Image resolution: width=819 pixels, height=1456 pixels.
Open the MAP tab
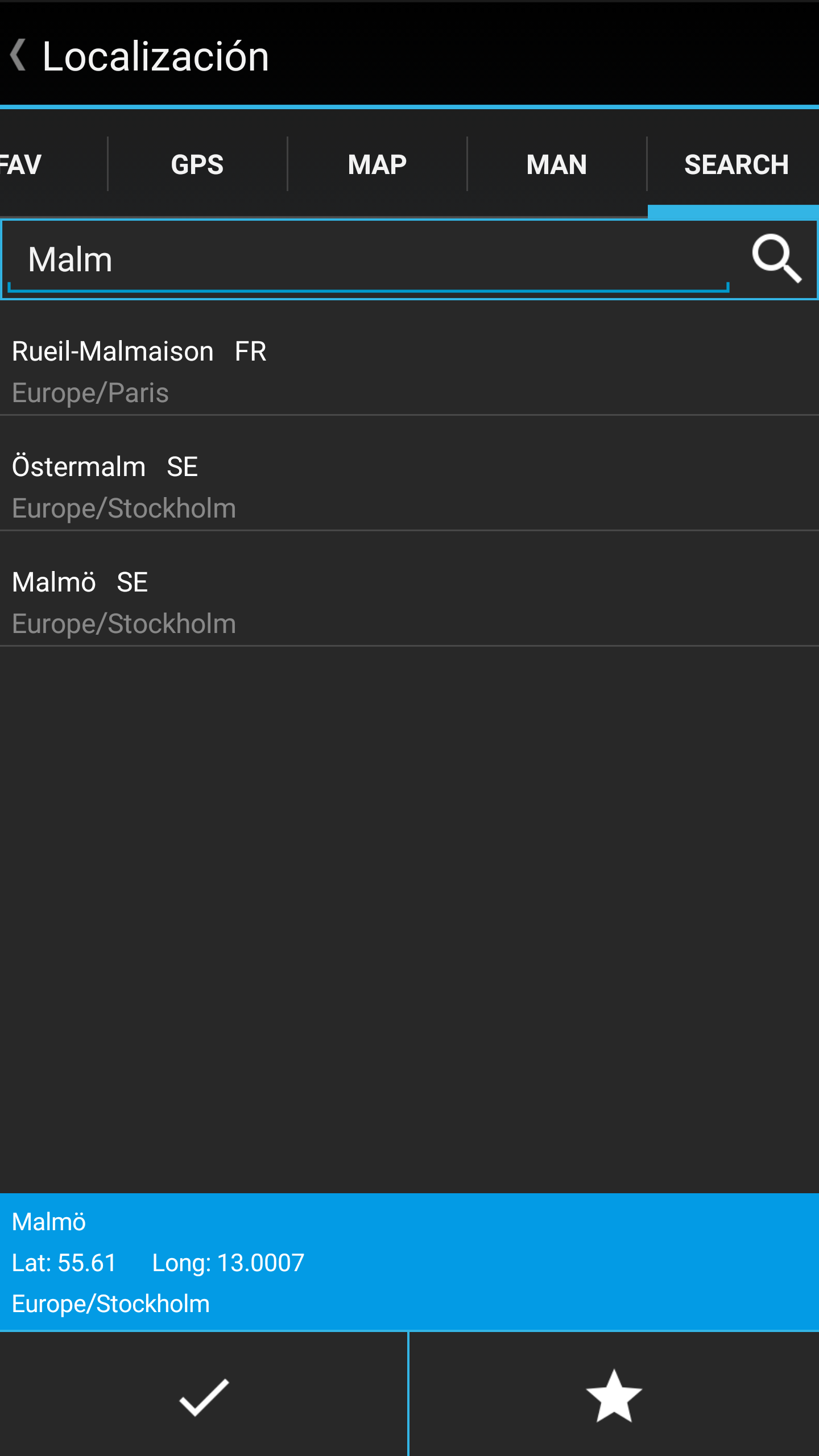(x=377, y=164)
